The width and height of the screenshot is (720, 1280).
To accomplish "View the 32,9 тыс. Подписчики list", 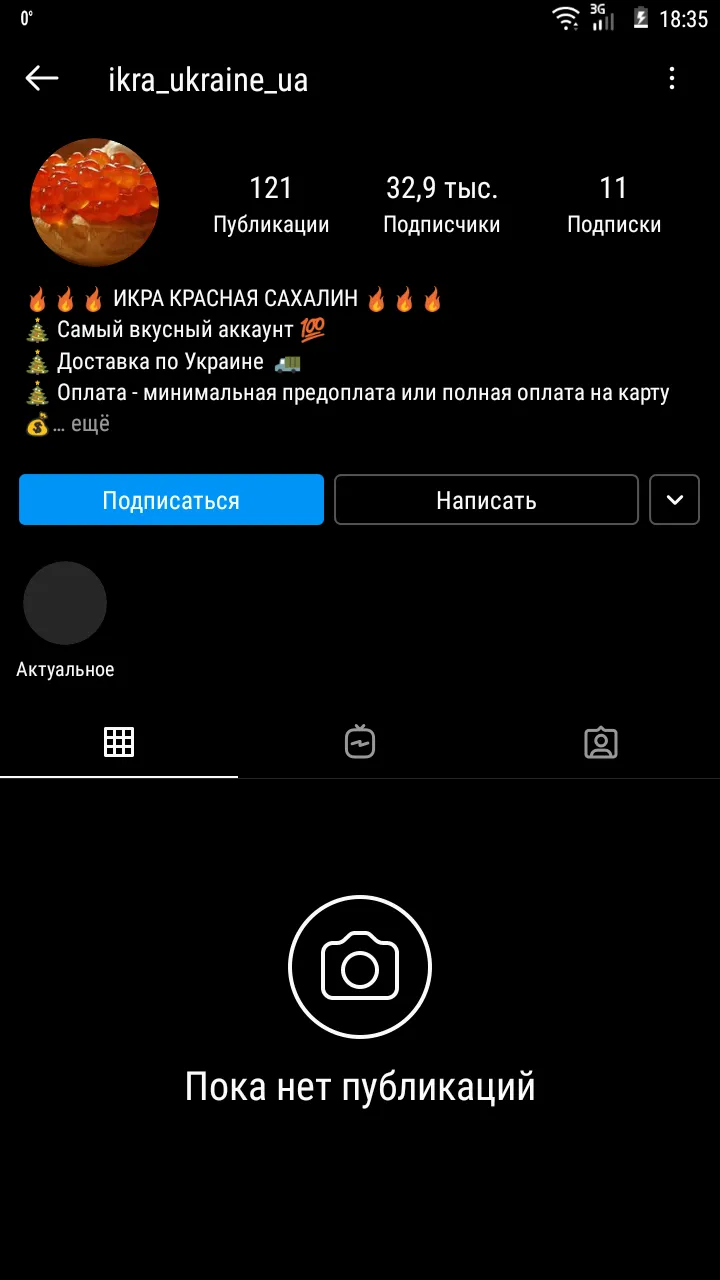I will point(442,205).
